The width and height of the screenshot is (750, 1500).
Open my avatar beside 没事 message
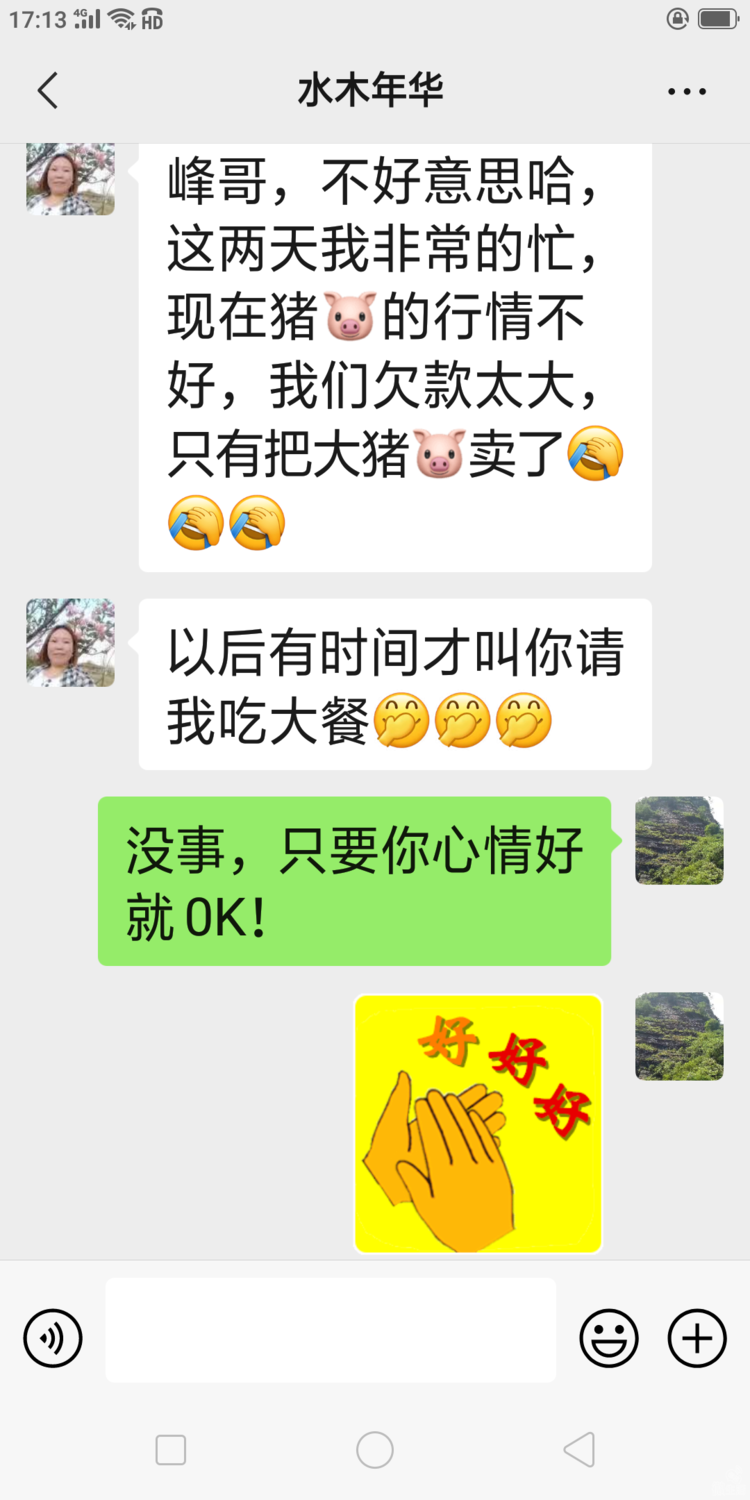click(679, 840)
